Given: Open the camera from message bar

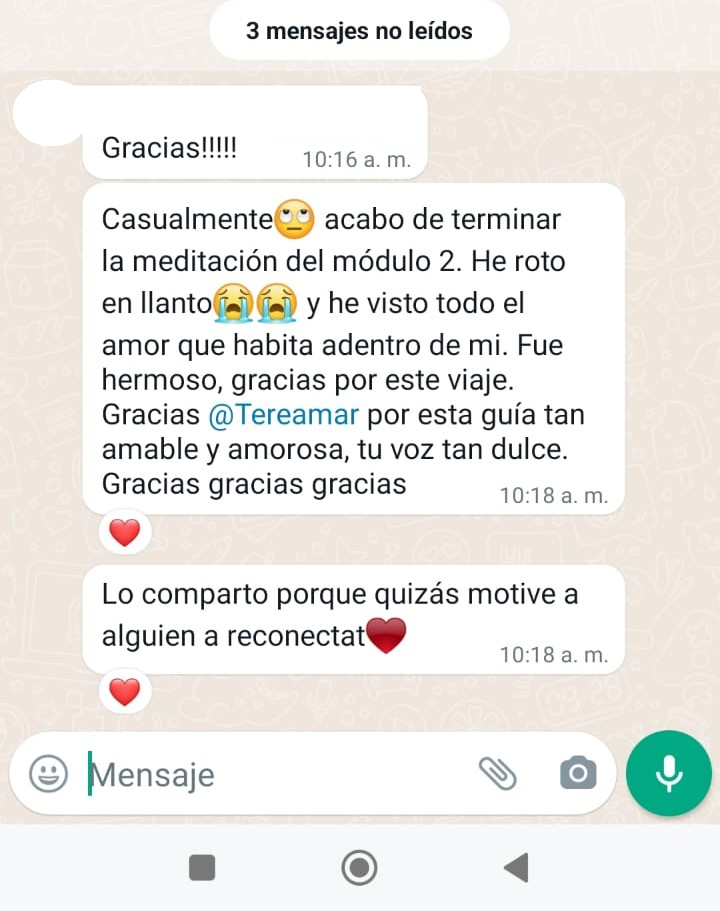Looking at the screenshot, I should click(x=577, y=773).
